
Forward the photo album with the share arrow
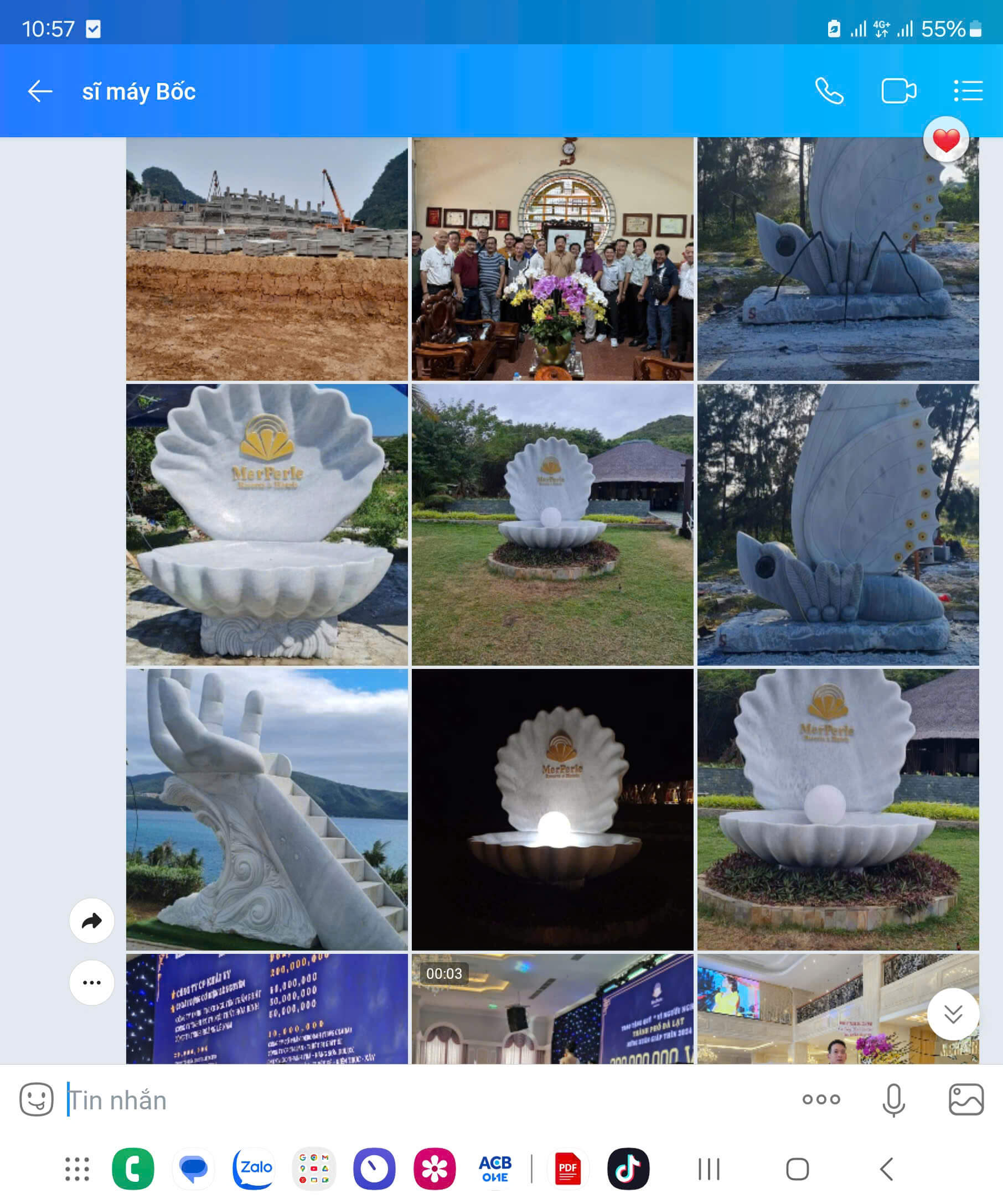pos(92,920)
